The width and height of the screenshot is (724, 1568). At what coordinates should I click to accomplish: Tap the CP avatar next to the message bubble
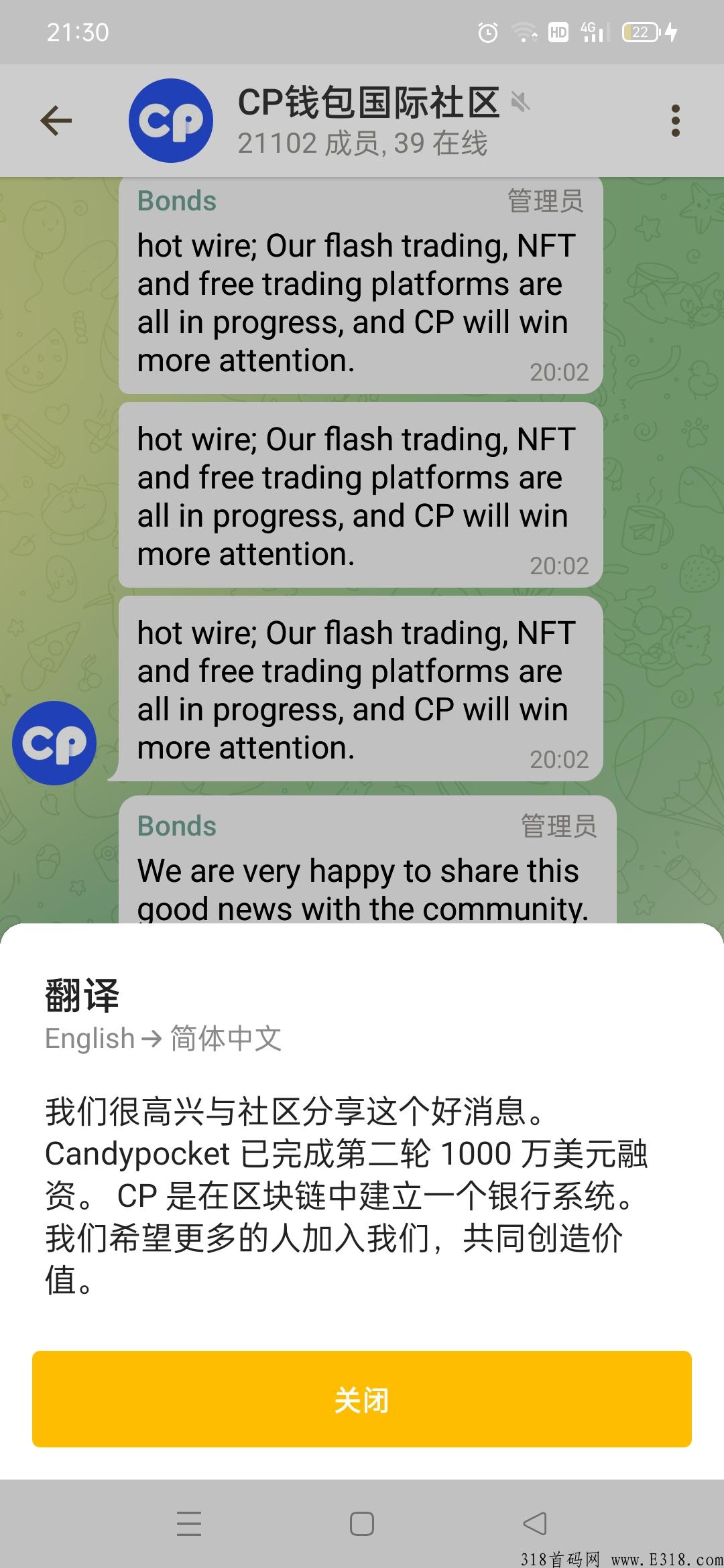tap(55, 742)
